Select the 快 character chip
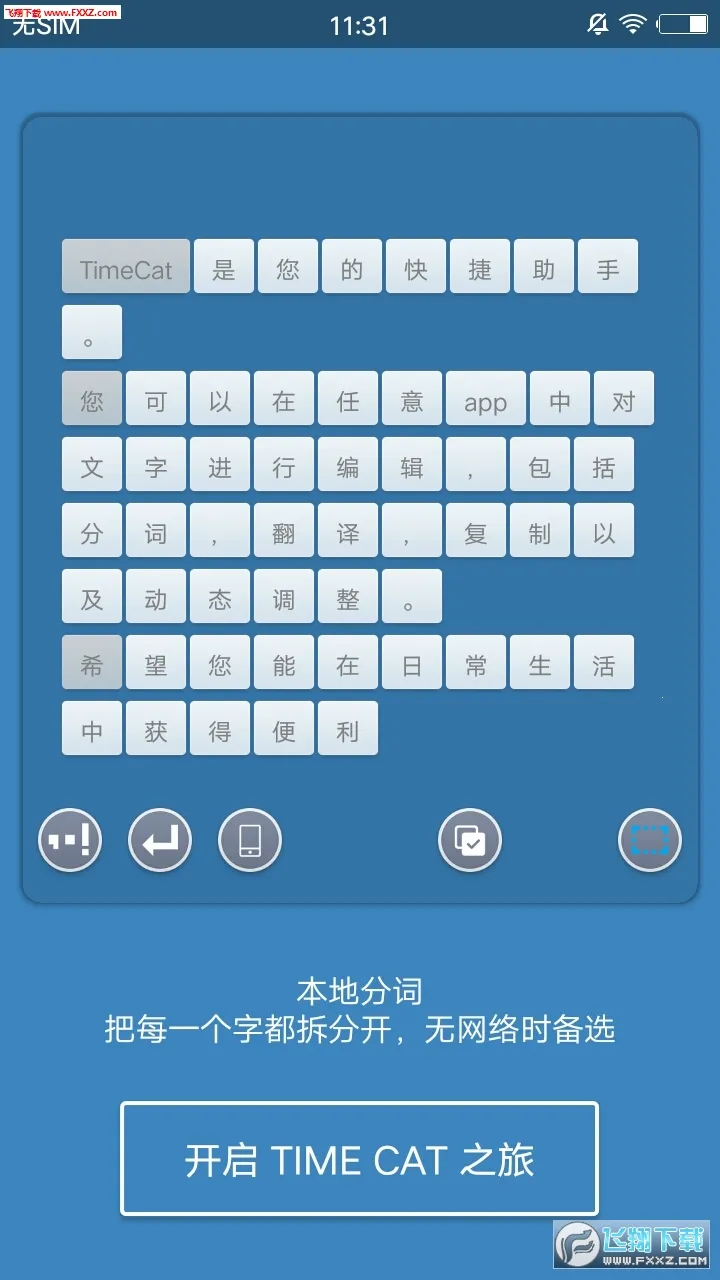Viewport: 720px width, 1280px height. 415,266
